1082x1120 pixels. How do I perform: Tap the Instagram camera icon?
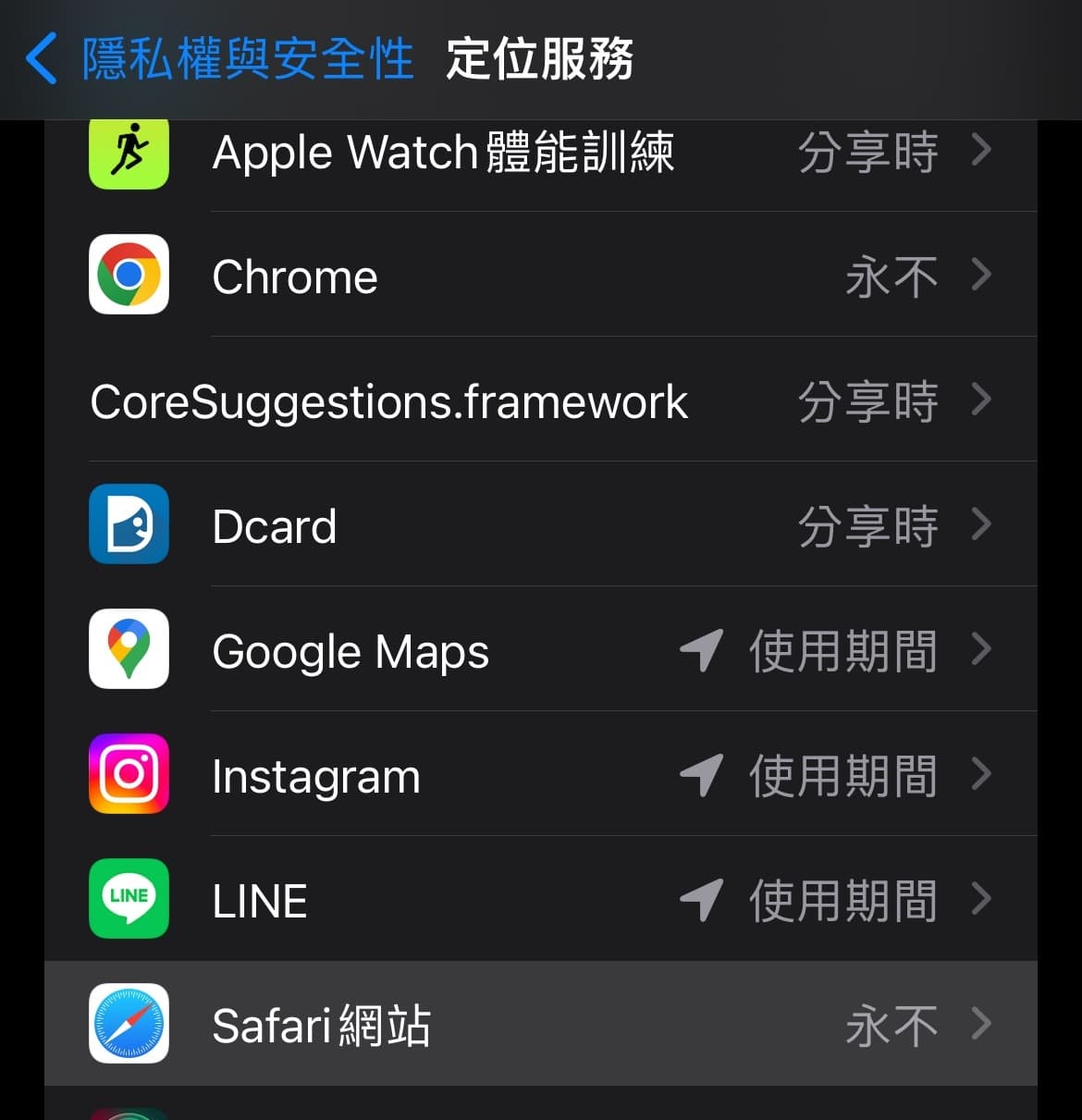pyautogui.click(x=129, y=775)
